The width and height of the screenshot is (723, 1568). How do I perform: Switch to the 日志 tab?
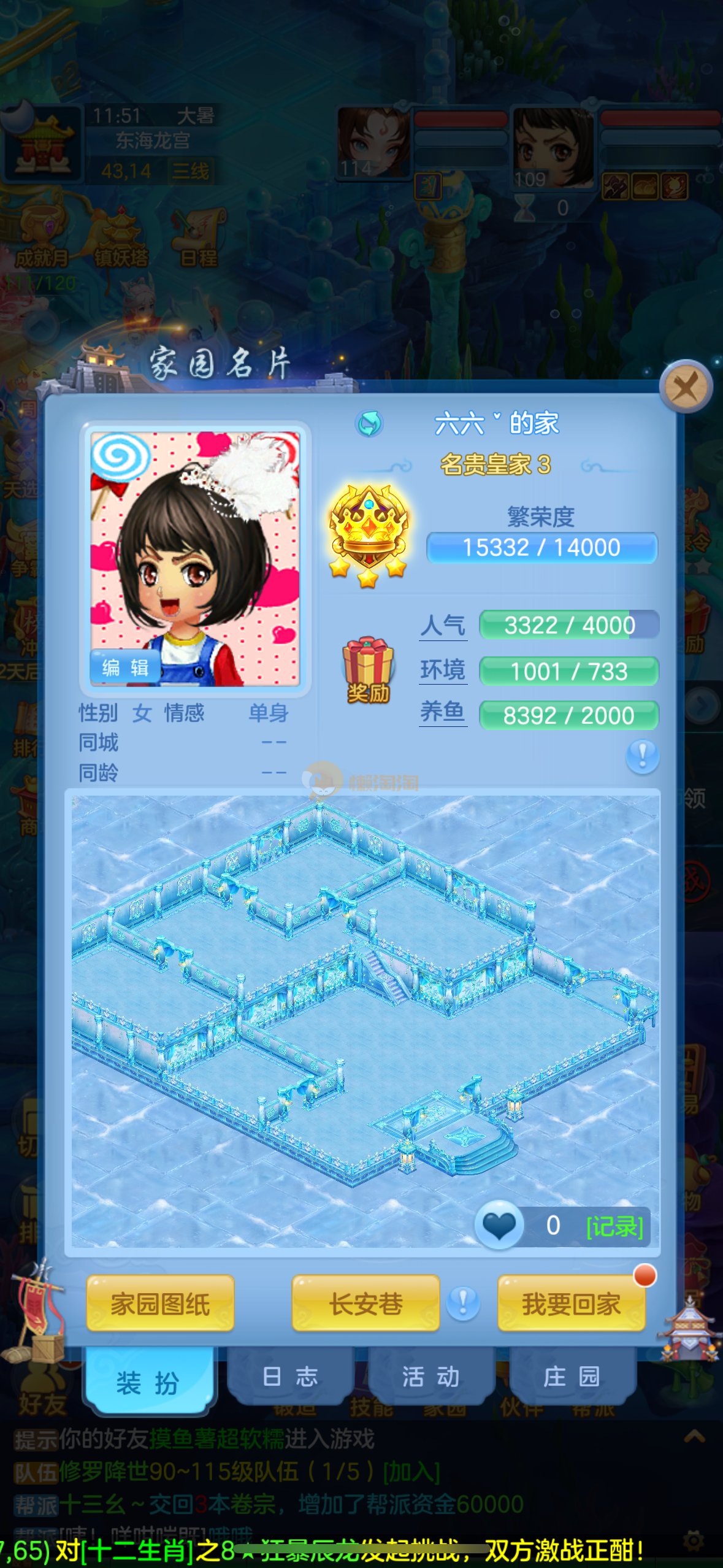click(291, 1377)
